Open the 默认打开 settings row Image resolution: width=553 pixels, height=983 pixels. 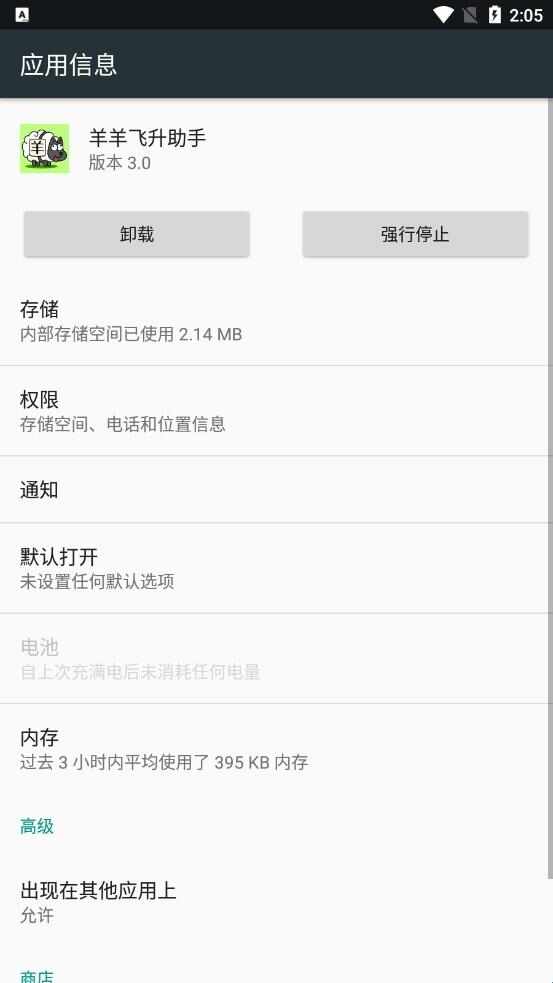(274, 568)
